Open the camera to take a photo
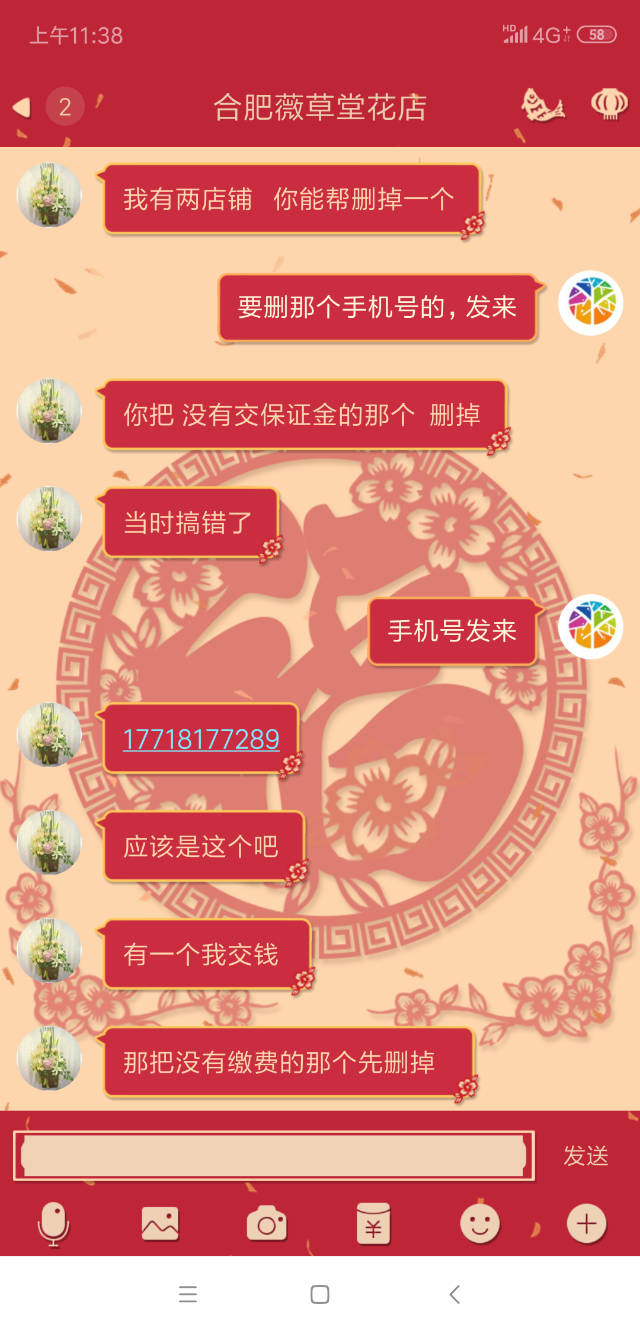This screenshot has height=1333, width=640. click(267, 1223)
